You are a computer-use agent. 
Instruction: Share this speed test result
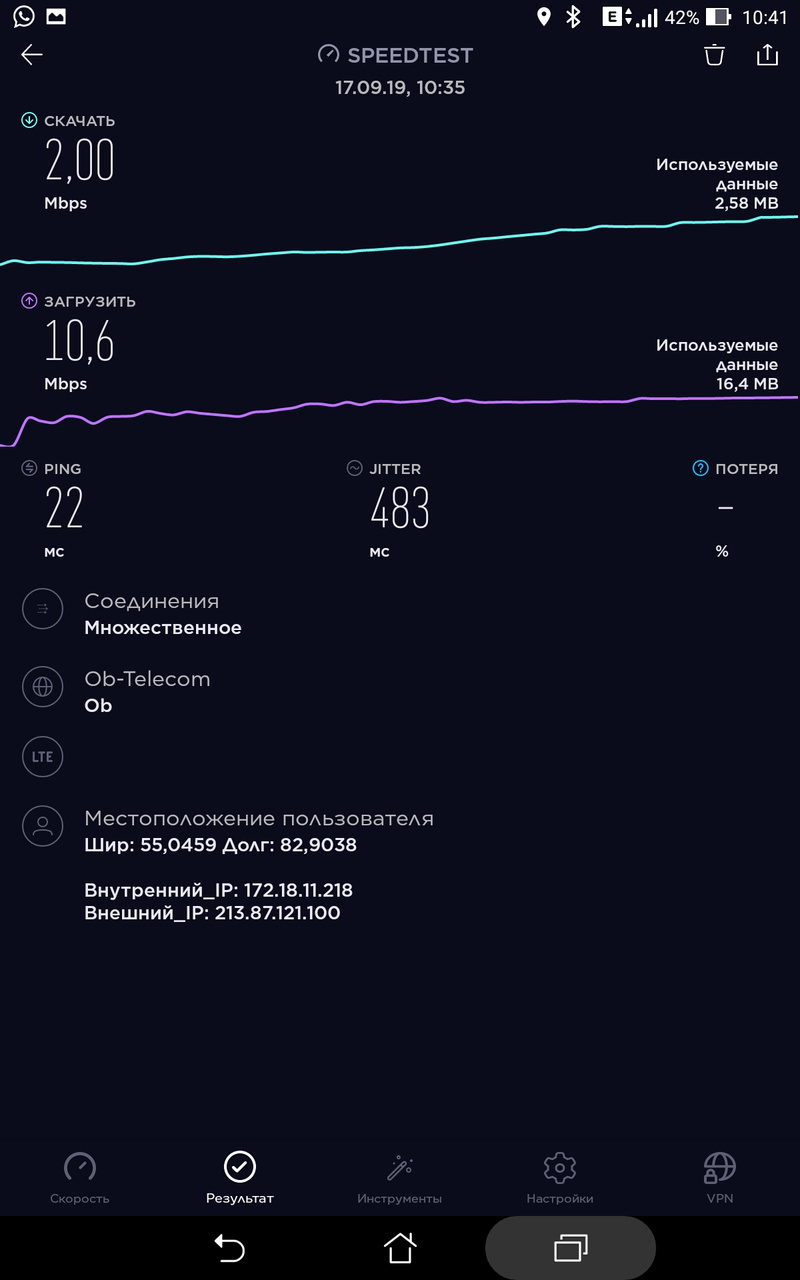click(x=767, y=55)
